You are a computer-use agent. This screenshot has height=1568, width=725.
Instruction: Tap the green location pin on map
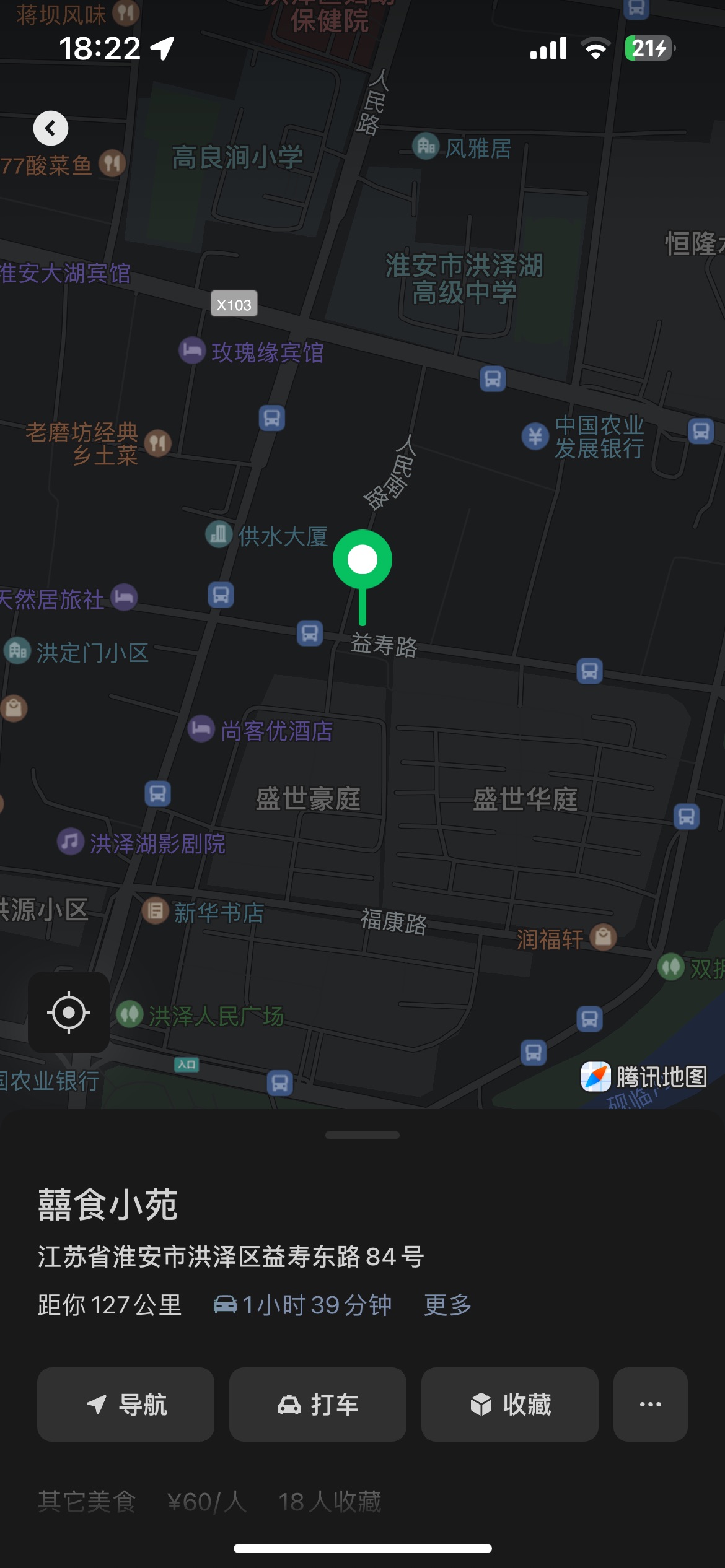click(x=362, y=560)
